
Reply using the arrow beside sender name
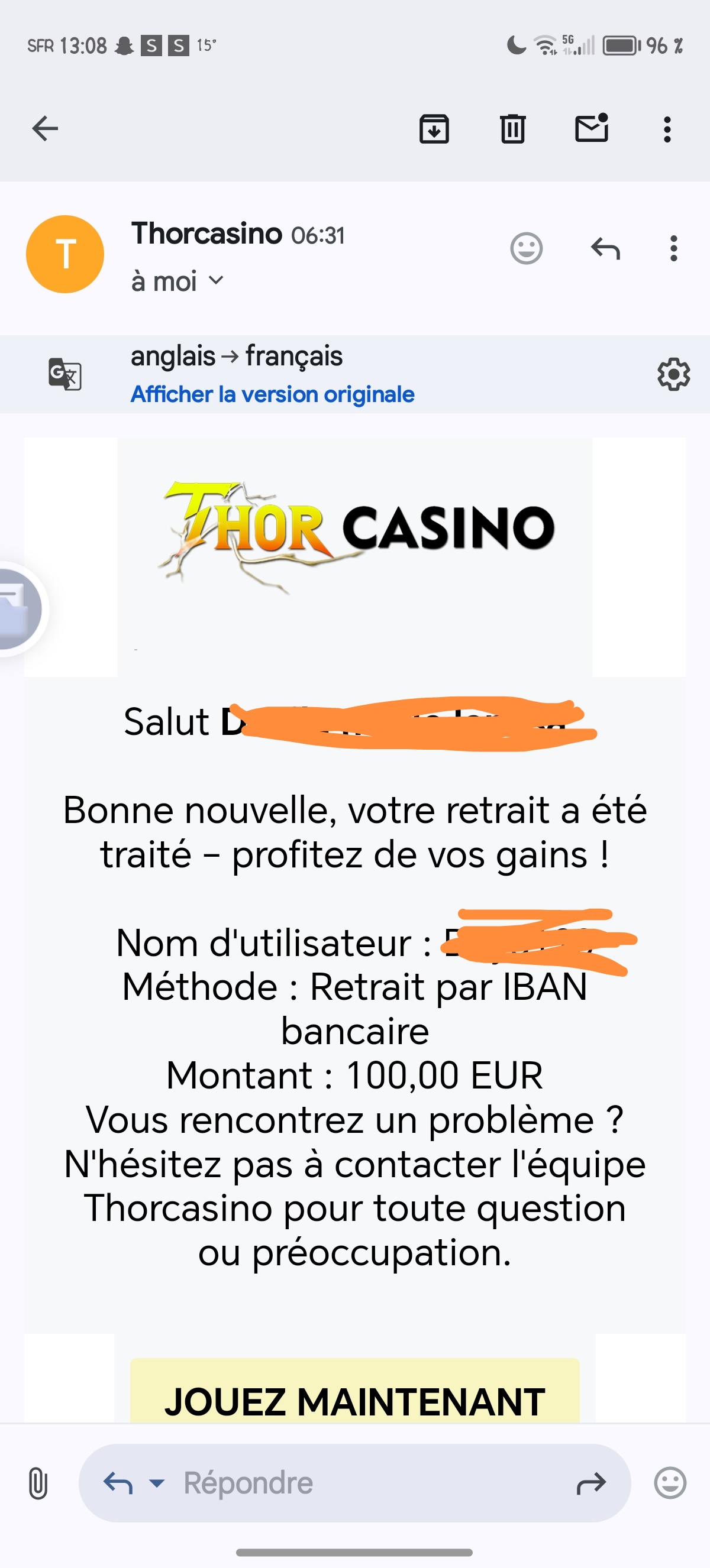[605, 248]
